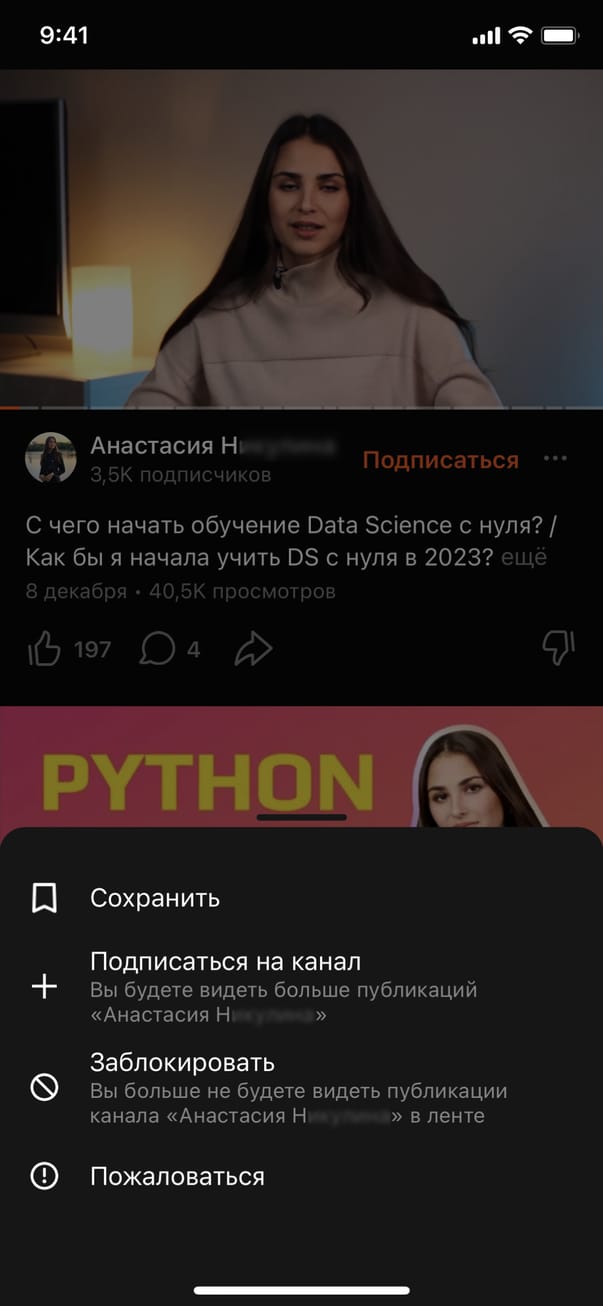Image resolution: width=603 pixels, height=1306 pixels.
Task: Choose Подписаться на канал option
Action: click(x=225, y=962)
